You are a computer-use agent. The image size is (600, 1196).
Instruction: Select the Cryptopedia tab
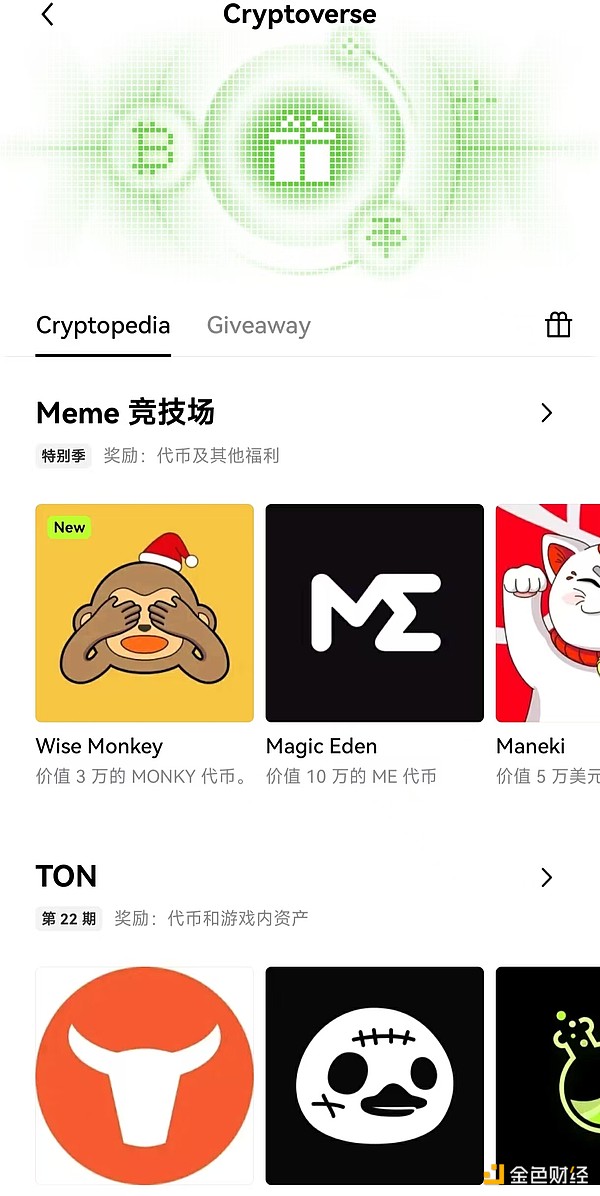[103, 325]
